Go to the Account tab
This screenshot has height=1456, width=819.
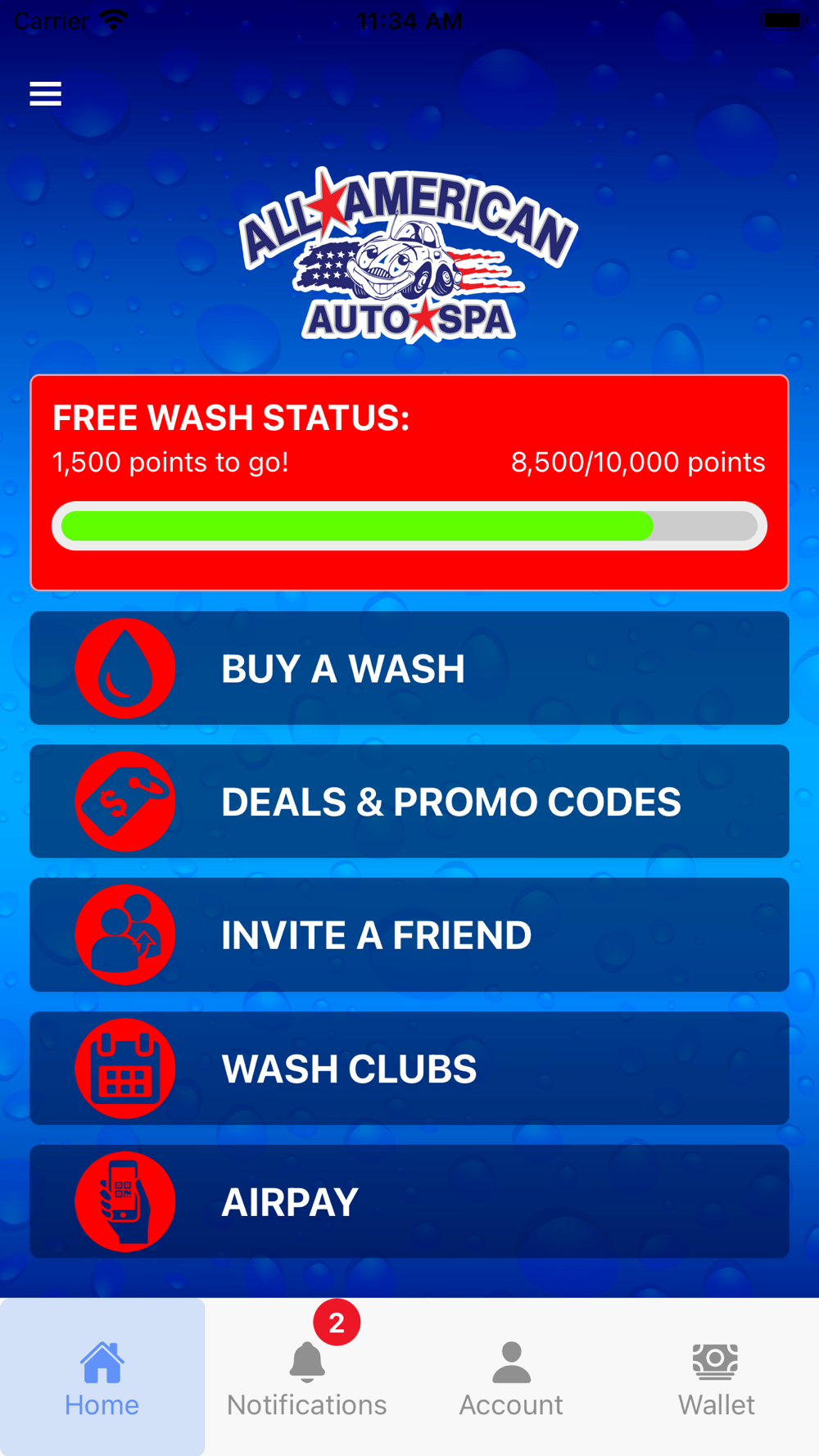click(x=512, y=1377)
